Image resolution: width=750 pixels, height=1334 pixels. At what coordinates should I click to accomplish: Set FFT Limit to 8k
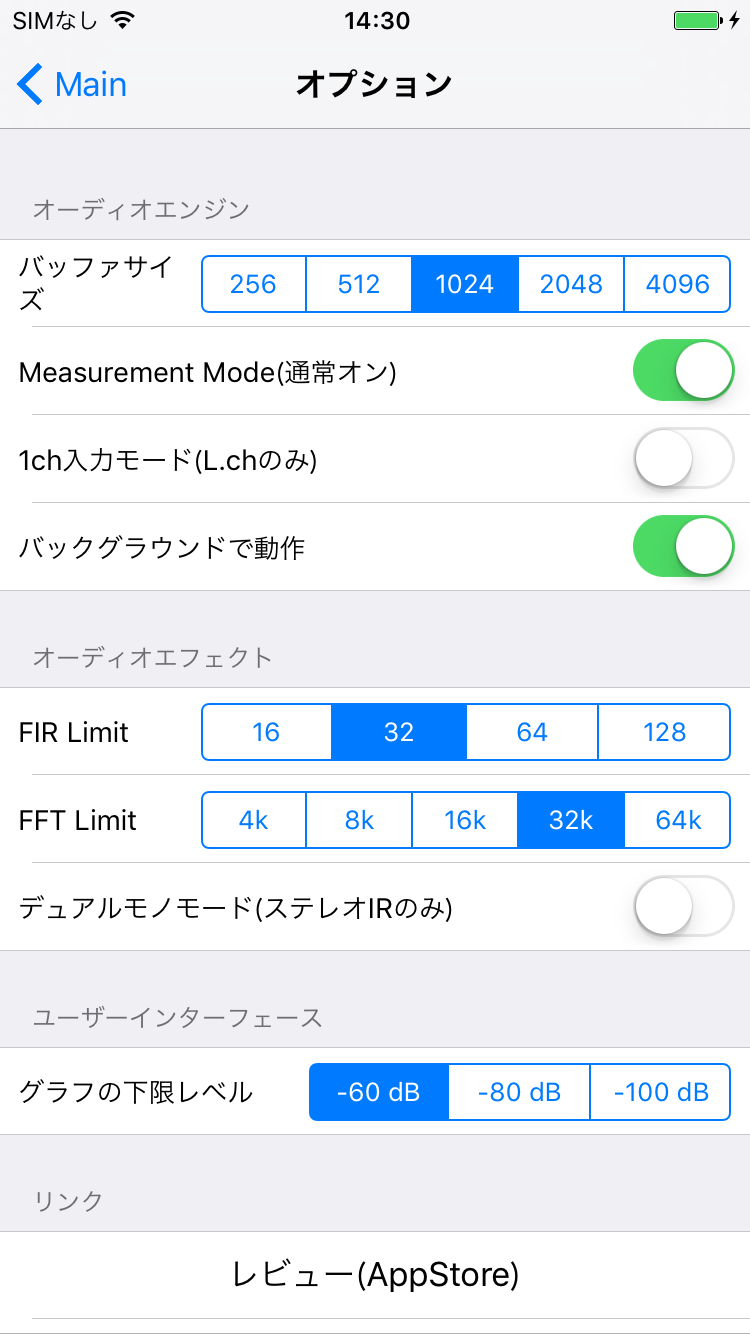pyautogui.click(x=359, y=820)
